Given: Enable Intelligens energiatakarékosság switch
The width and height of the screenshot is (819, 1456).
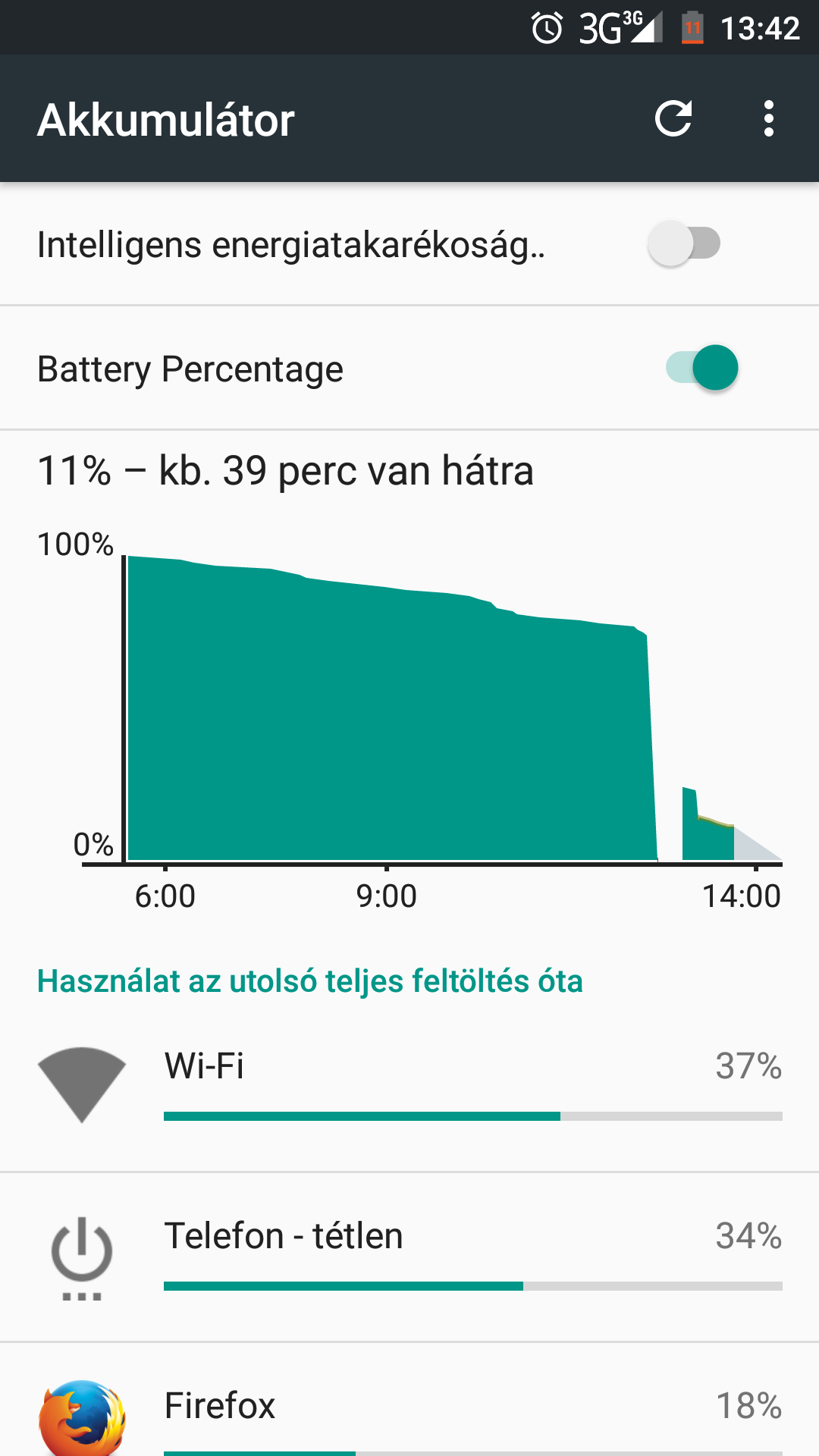Looking at the screenshot, I should pos(684,244).
